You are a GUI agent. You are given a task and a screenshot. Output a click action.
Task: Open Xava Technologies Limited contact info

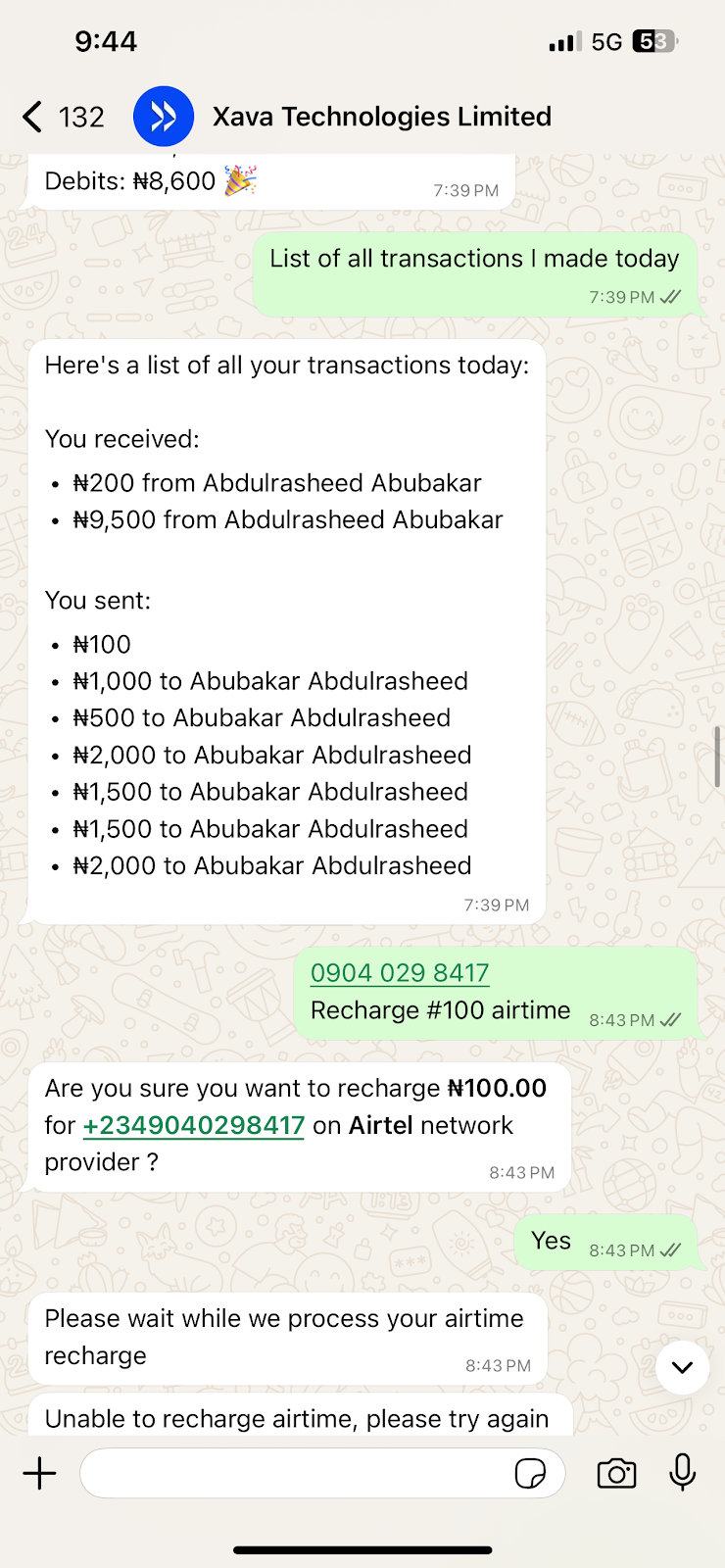point(382,117)
